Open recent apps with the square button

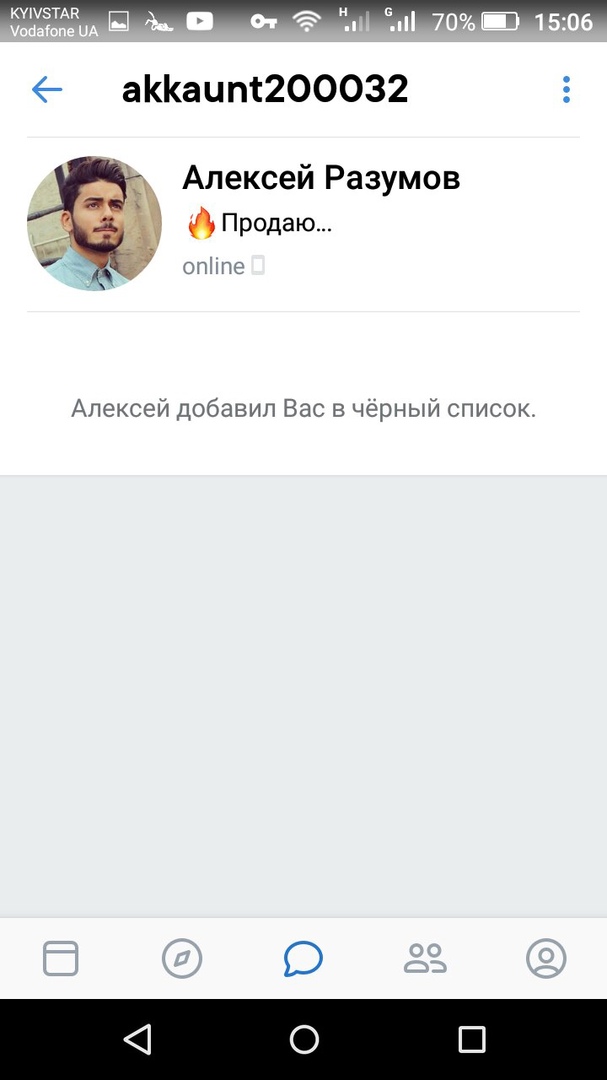[x=471, y=1039]
